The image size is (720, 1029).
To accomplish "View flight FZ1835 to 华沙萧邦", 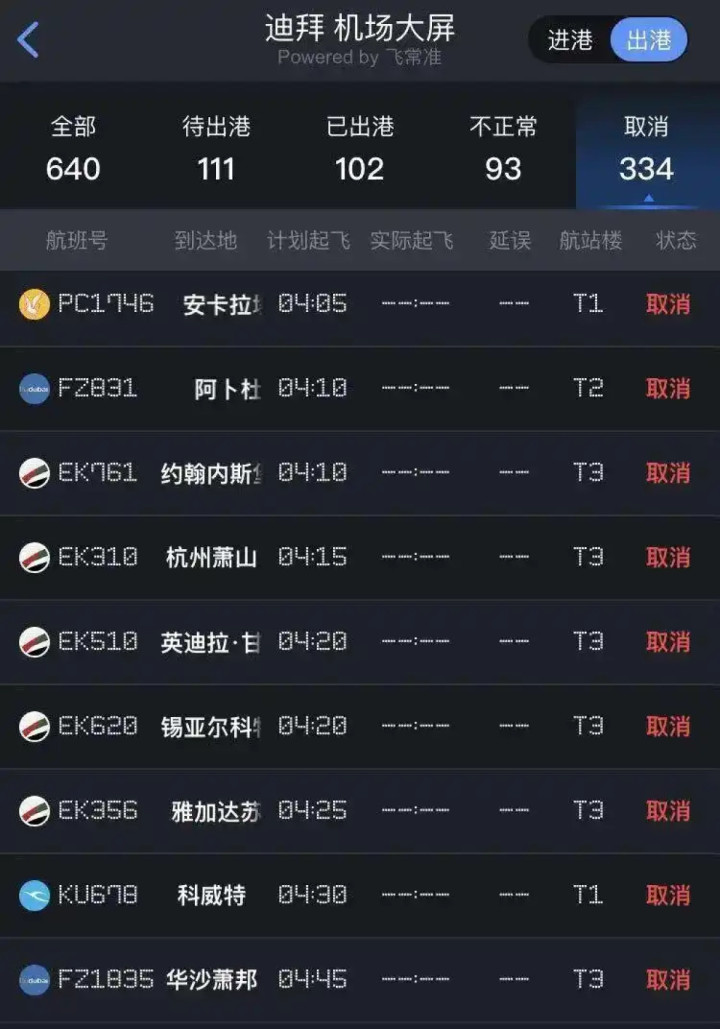I will coord(360,979).
